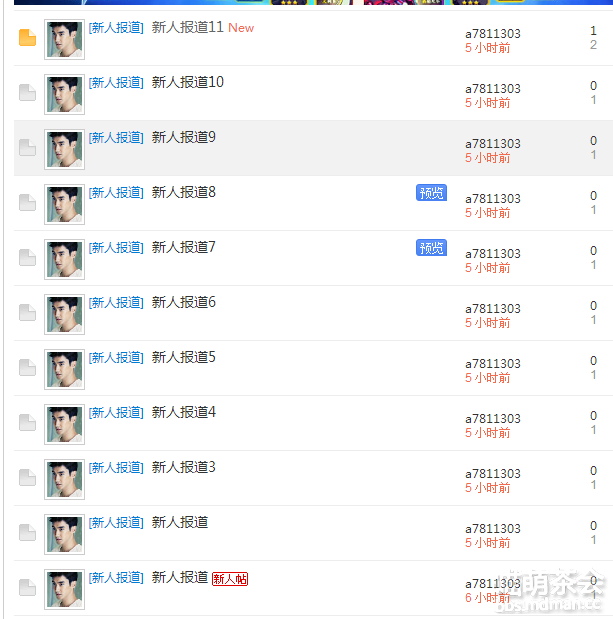Open the thread 新人报道3
Image resolution: width=613 pixels, height=619 pixels.
(183, 467)
